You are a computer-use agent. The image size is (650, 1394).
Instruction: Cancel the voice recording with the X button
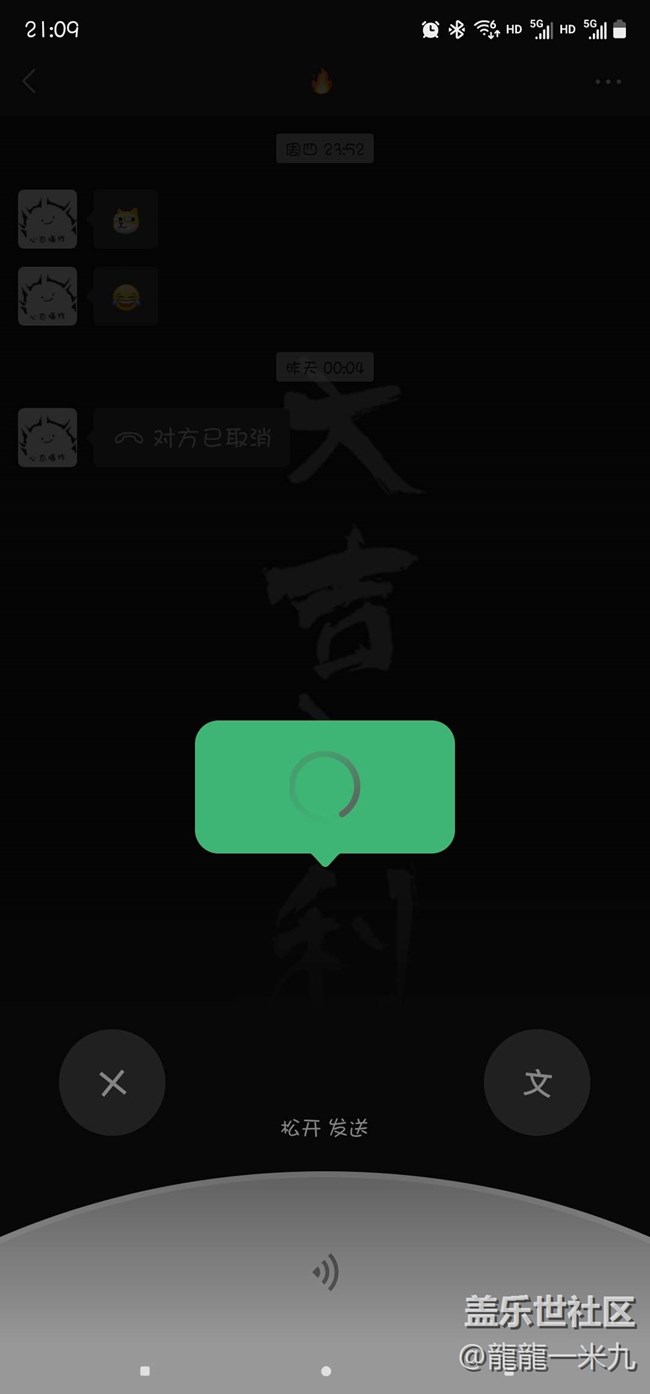(x=112, y=1083)
